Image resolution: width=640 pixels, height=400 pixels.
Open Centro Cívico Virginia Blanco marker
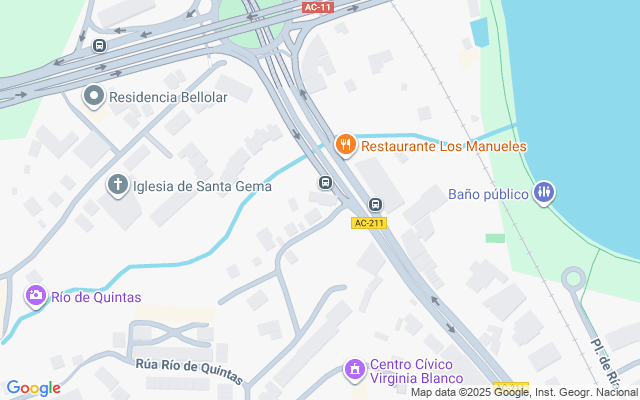coord(354,371)
